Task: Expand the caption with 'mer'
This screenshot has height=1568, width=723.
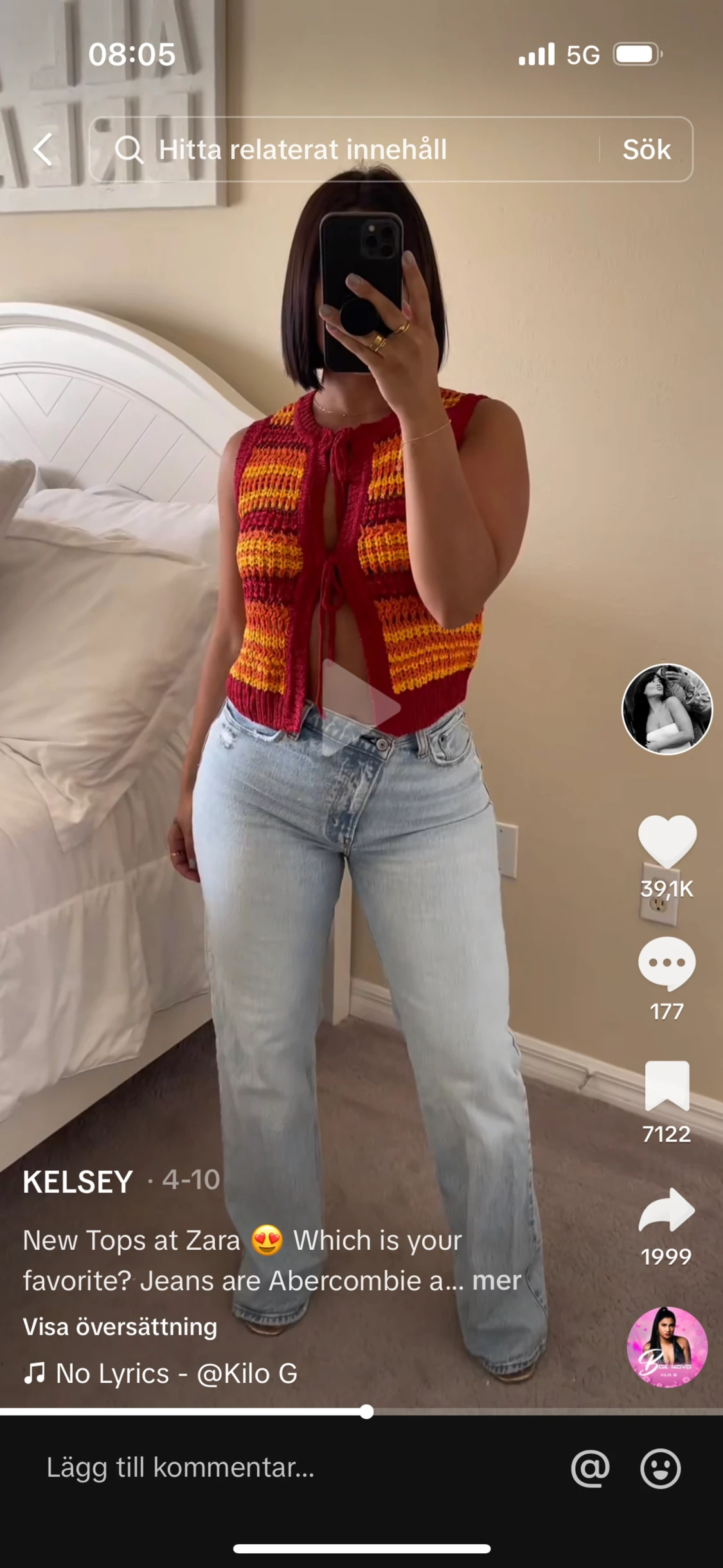Action: pyautogui.click(x=497, y=1281)
